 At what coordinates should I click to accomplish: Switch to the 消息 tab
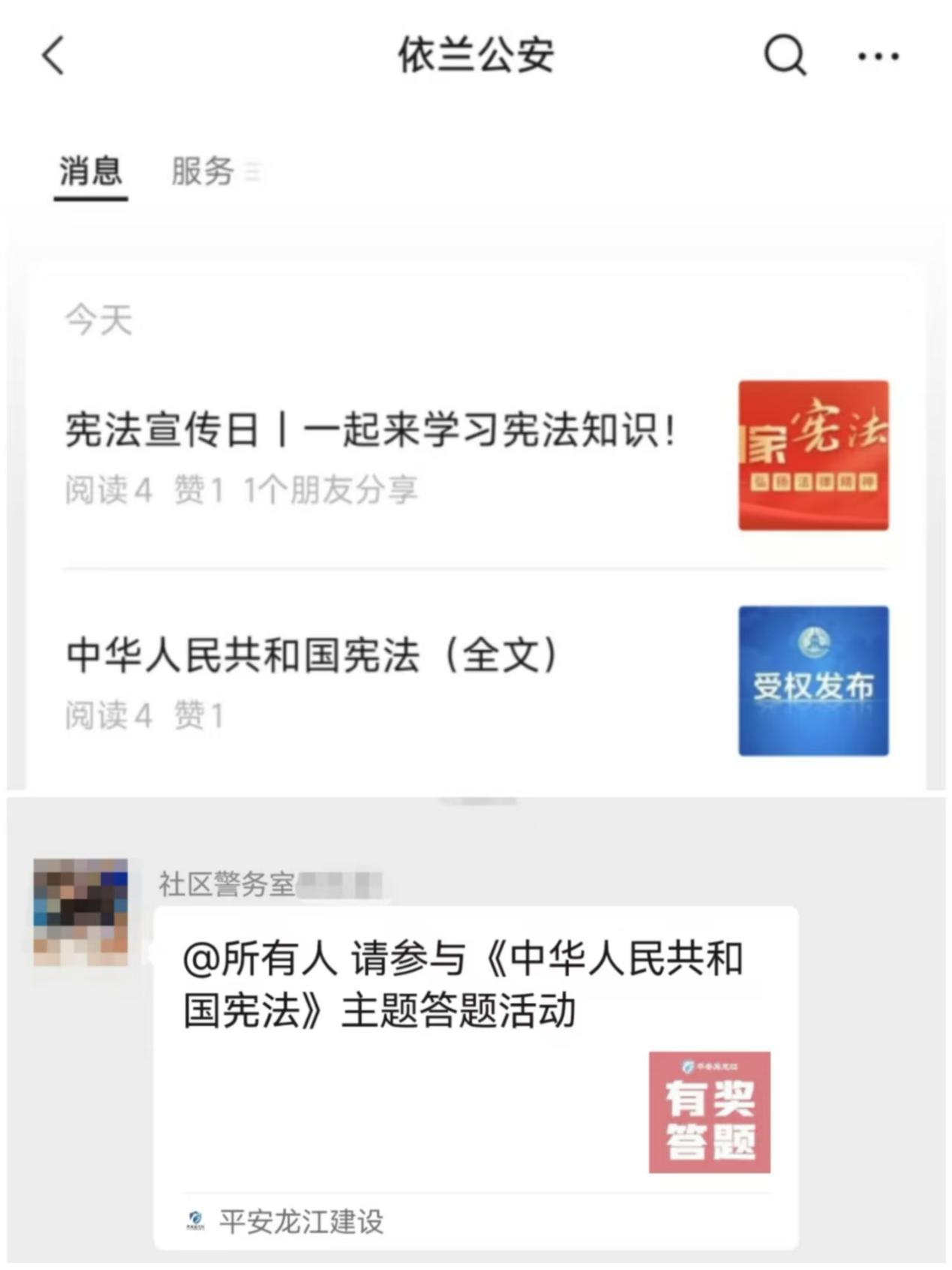[x=91, y=171]
